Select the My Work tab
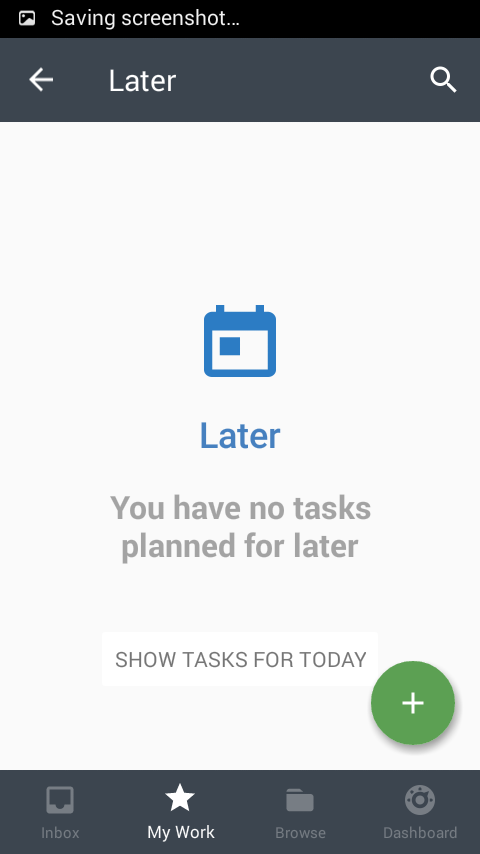This screenshot has height=854, width=480. click(x=180, y=812)
